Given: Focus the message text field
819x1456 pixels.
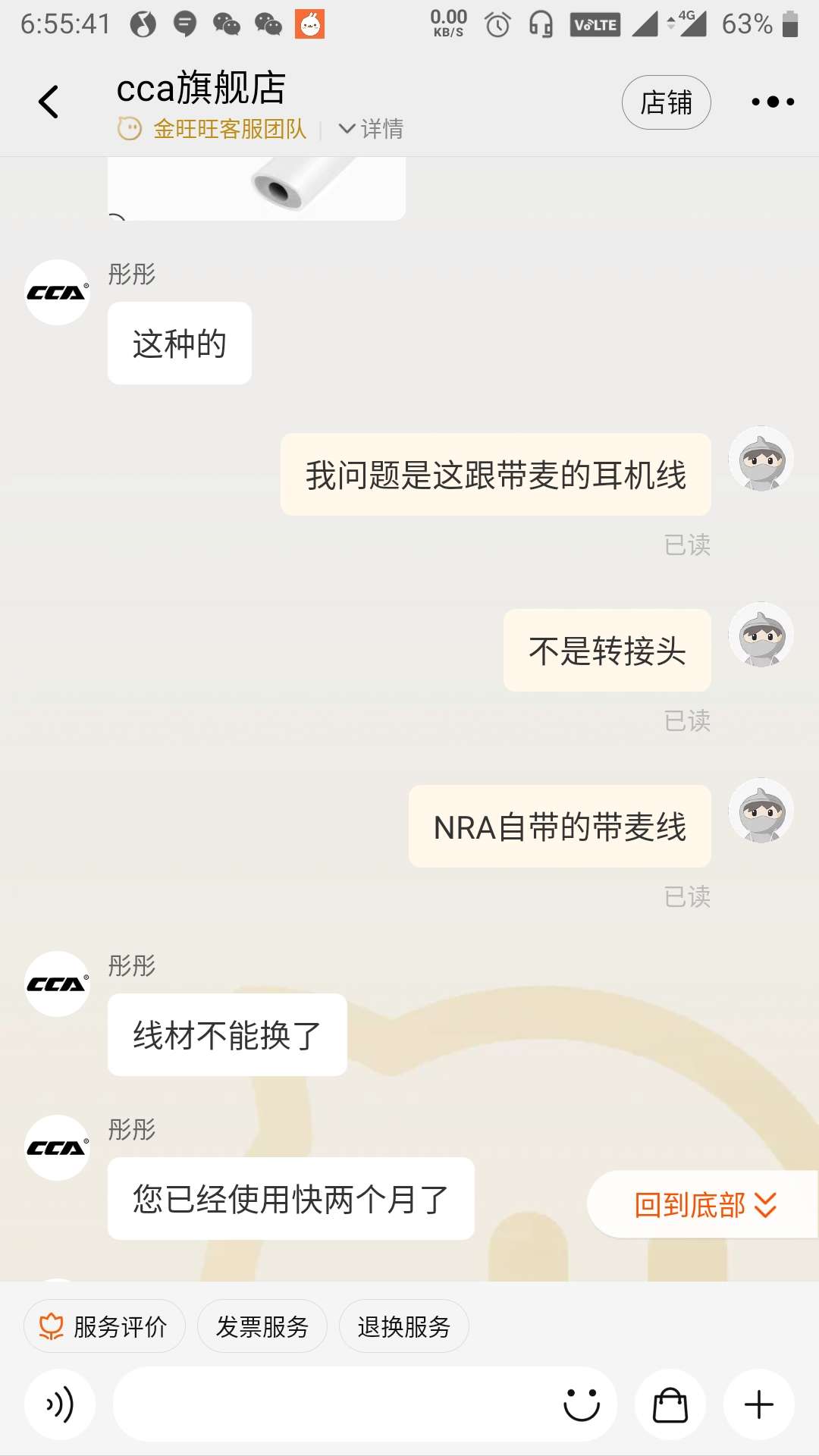Looking at the screenshot, I should [x=334, y=1404].
